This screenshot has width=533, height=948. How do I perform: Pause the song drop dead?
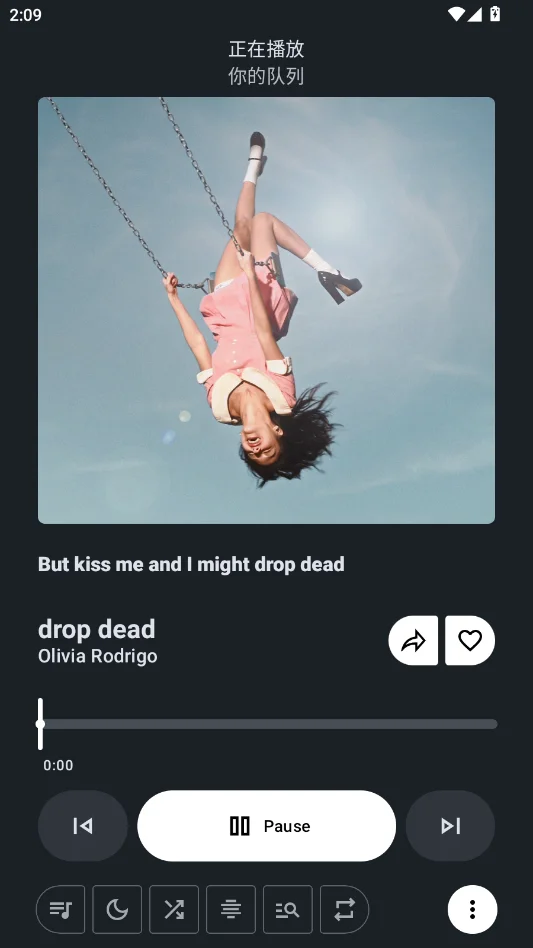coord(266,826)
